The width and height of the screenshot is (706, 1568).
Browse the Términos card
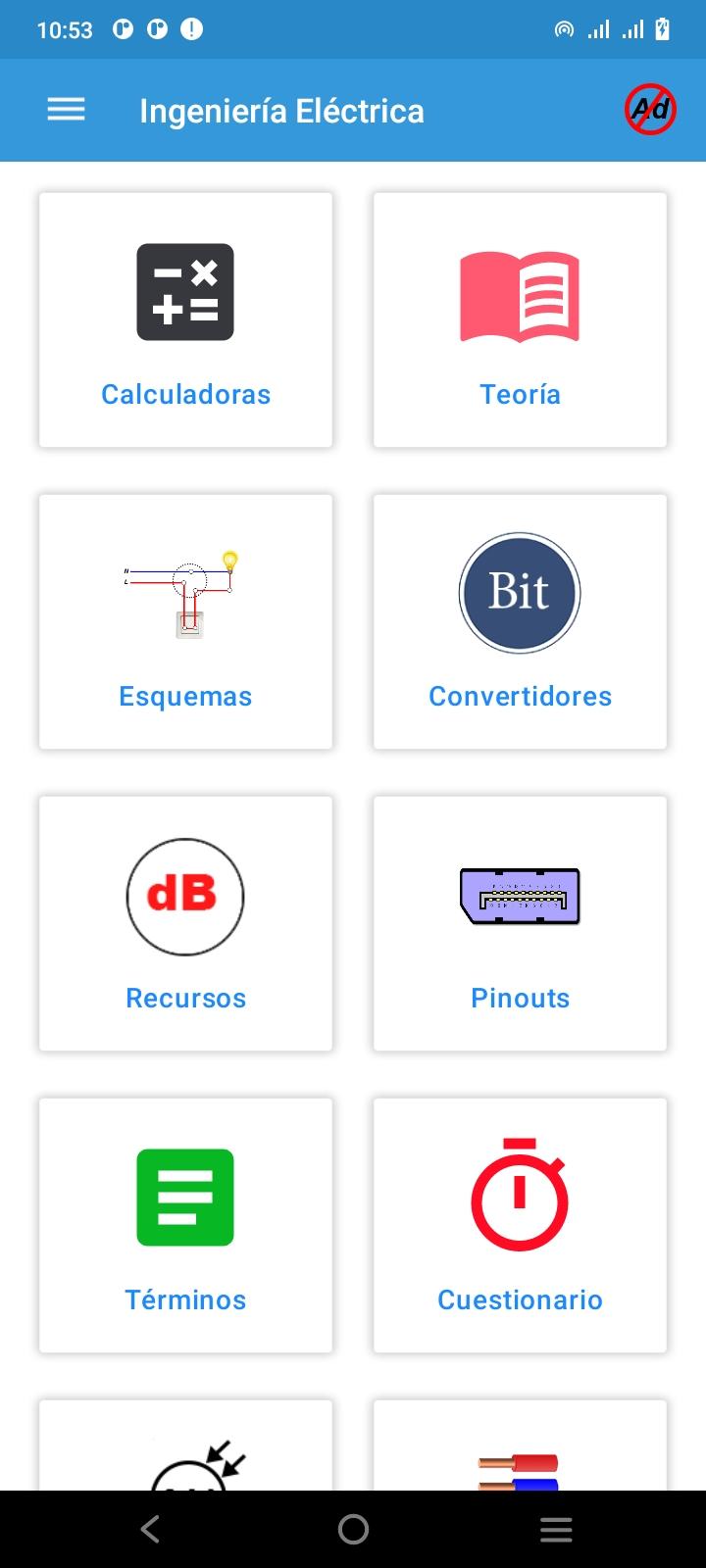tap(185, 1226)
